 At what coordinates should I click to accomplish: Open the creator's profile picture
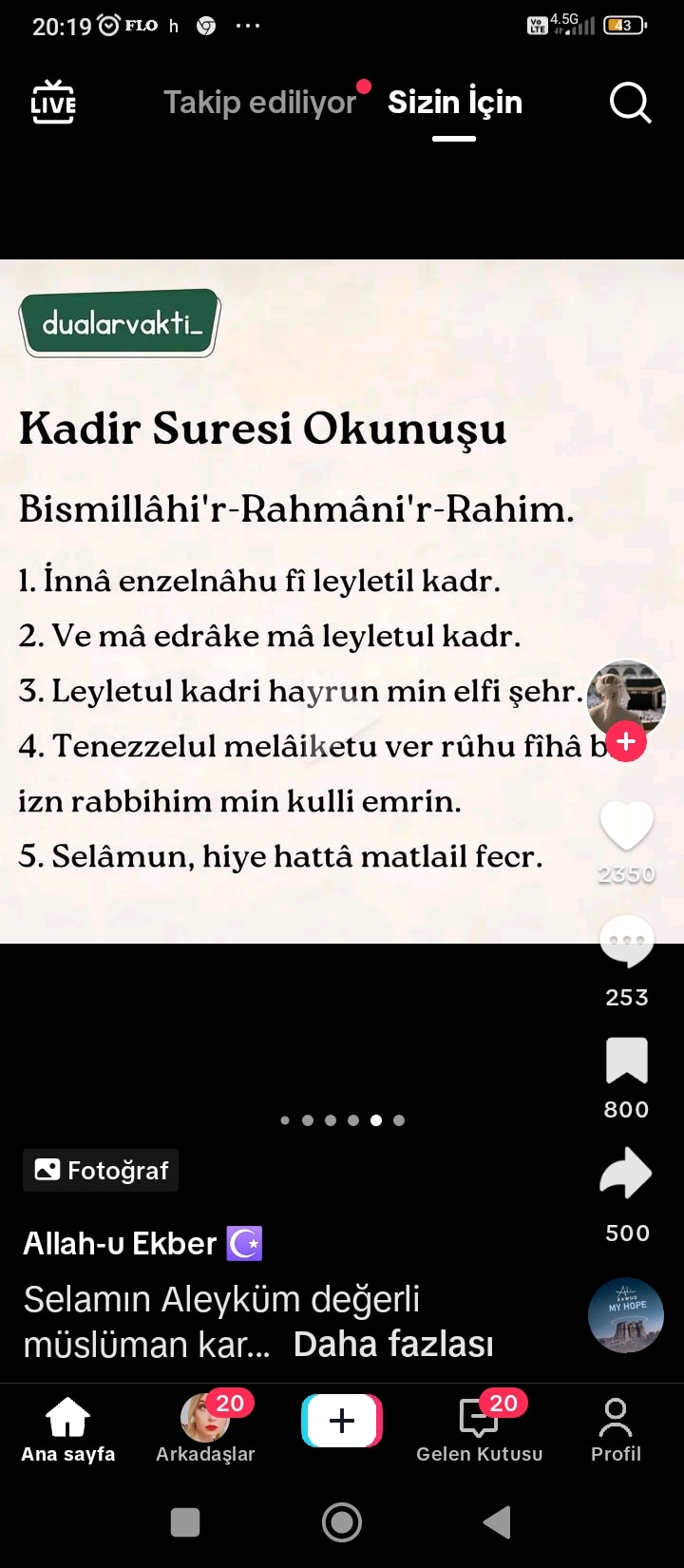626,698
